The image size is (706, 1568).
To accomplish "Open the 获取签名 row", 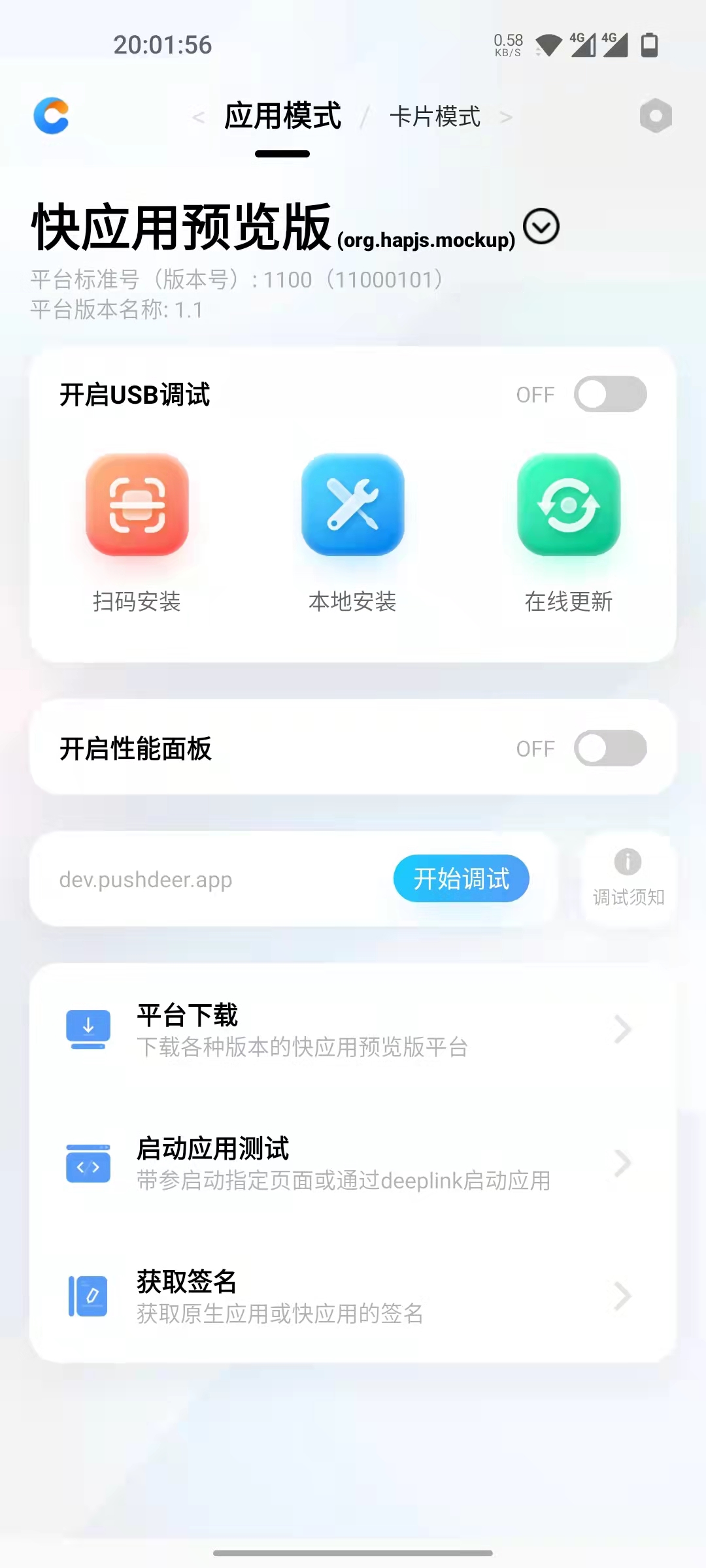I will point(353,1297).
